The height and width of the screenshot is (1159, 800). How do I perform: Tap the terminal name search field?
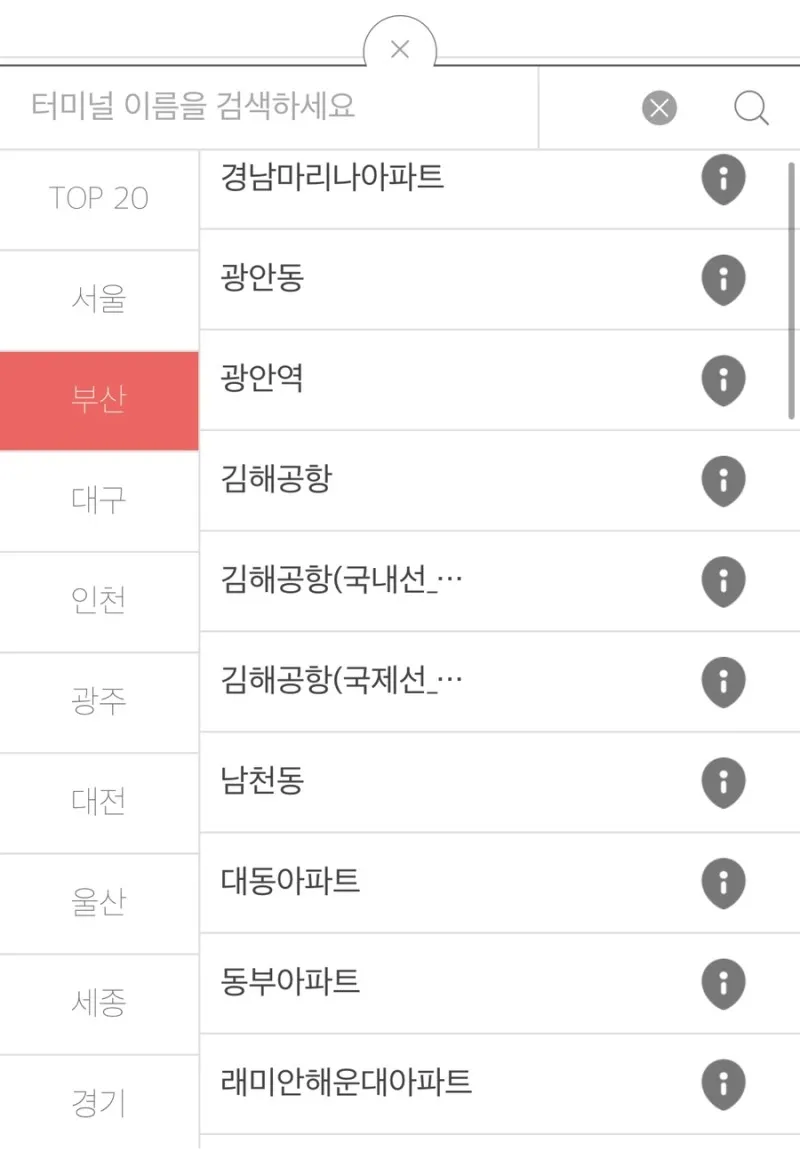(x=270, y=106)
